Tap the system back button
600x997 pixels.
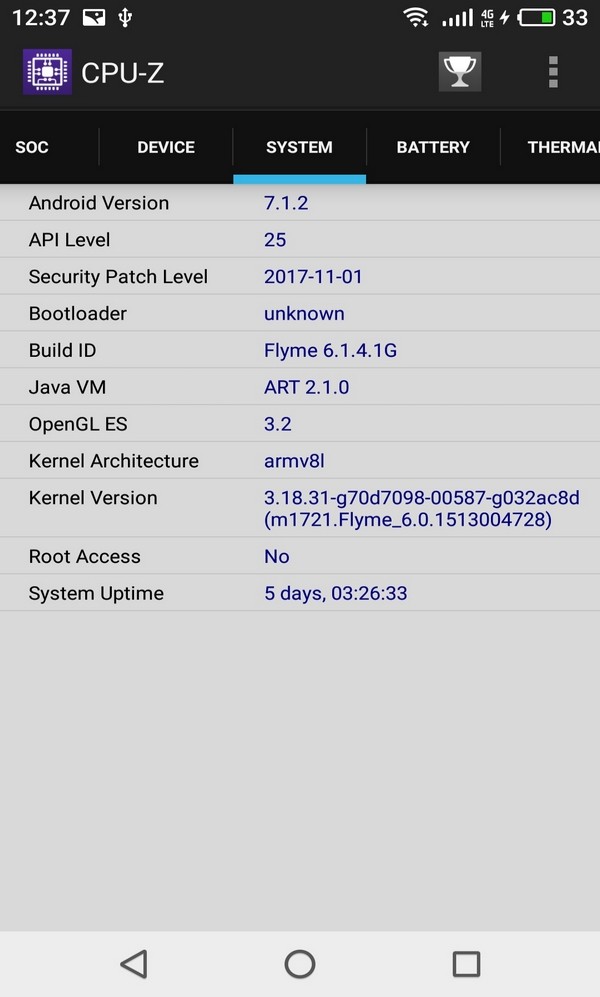134,964
